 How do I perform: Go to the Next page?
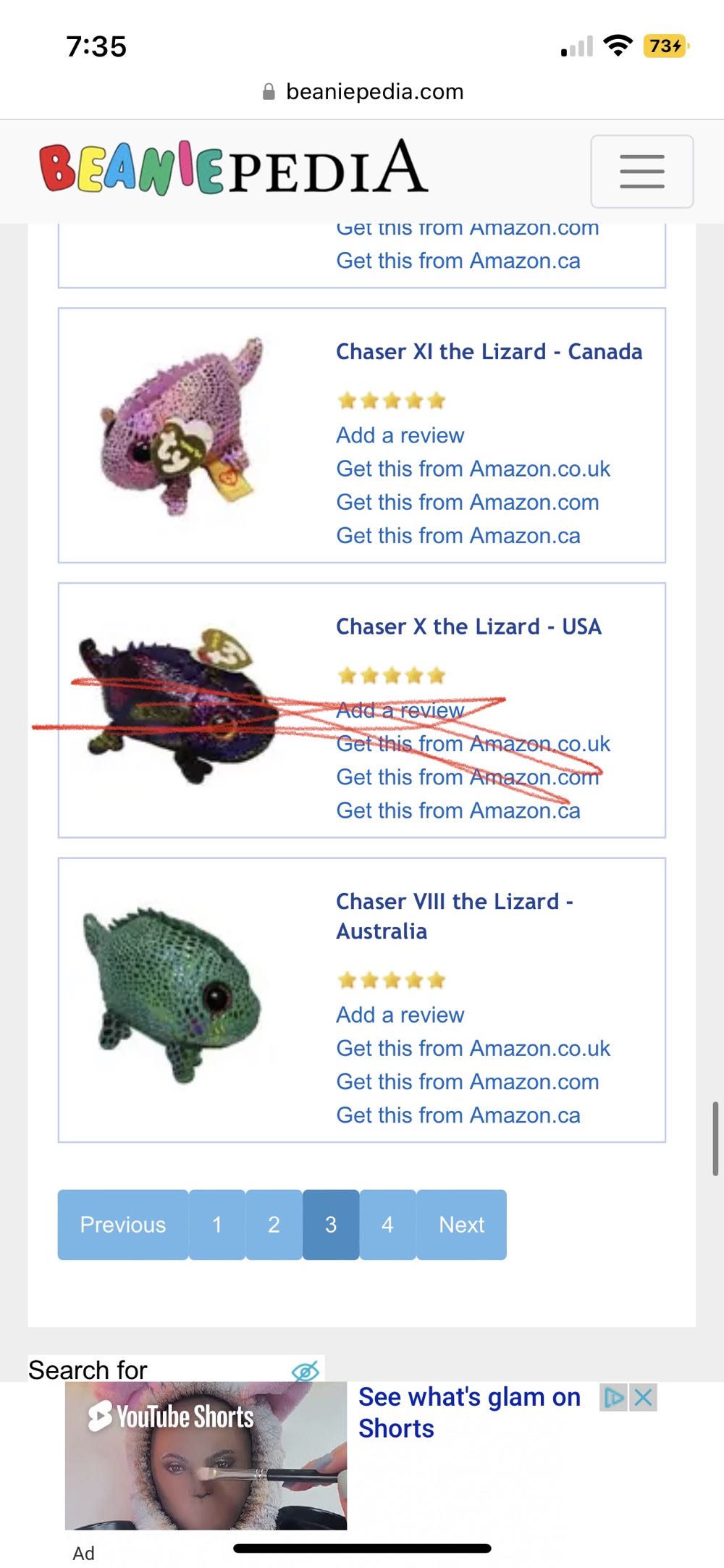point(461,1225)
